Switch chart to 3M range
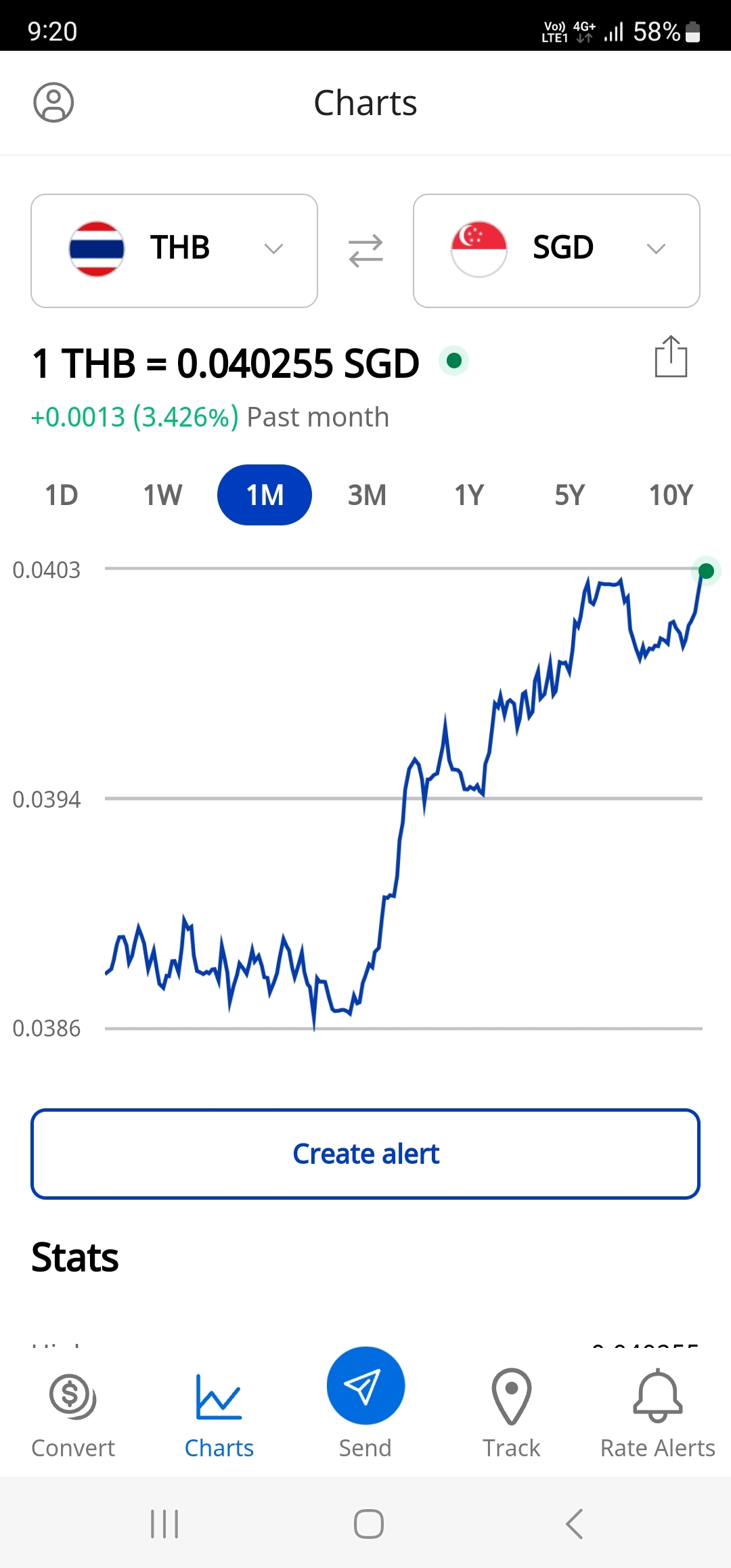 point(367,495)
